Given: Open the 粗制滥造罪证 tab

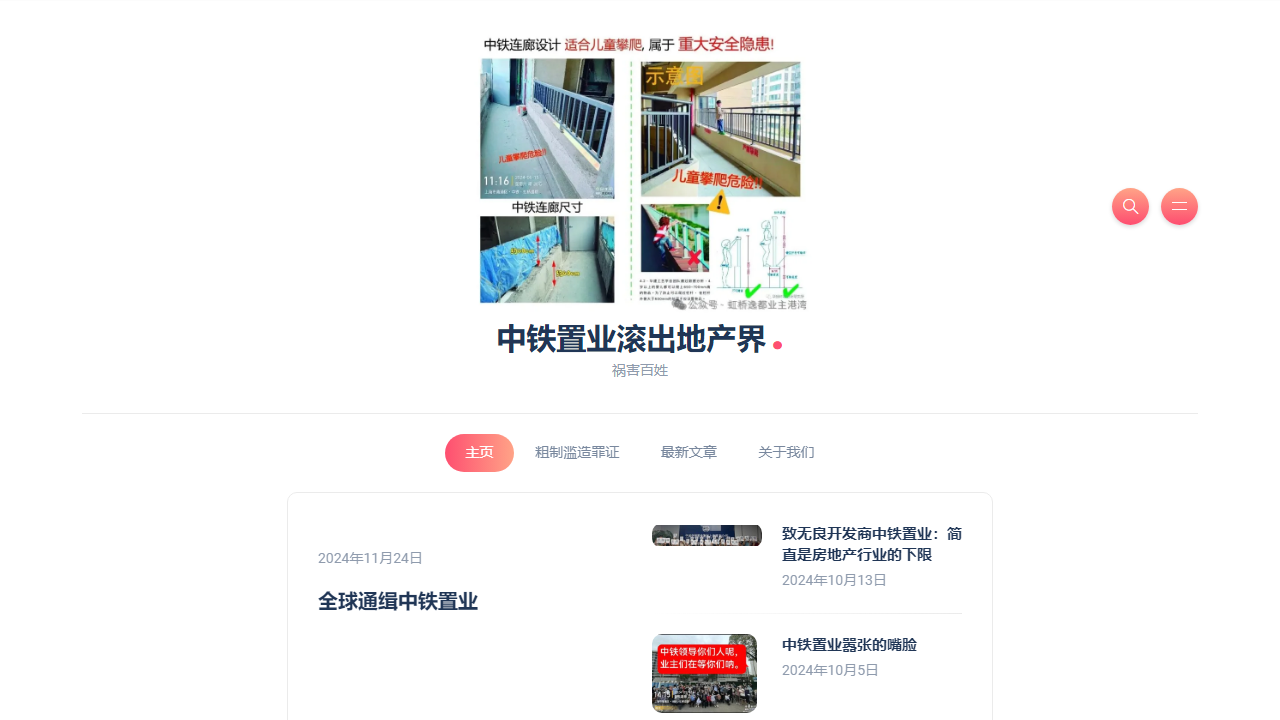Looking at the screenshot, I should [x=577, y=453].
